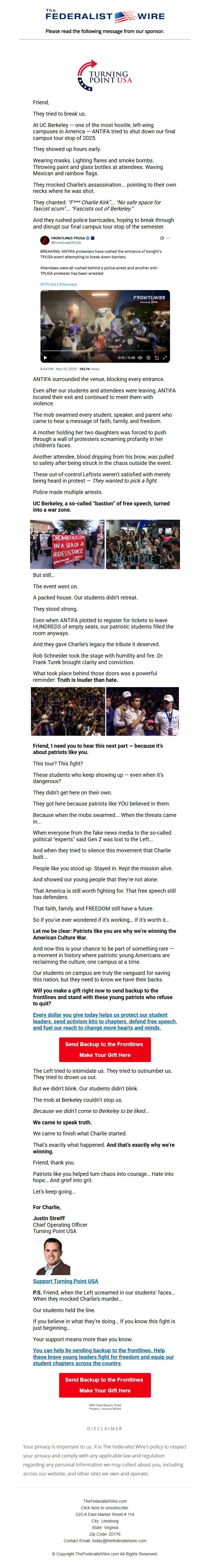Click here to unsubscribe
Viewport: 210px width, 1568px height.
105,1508
